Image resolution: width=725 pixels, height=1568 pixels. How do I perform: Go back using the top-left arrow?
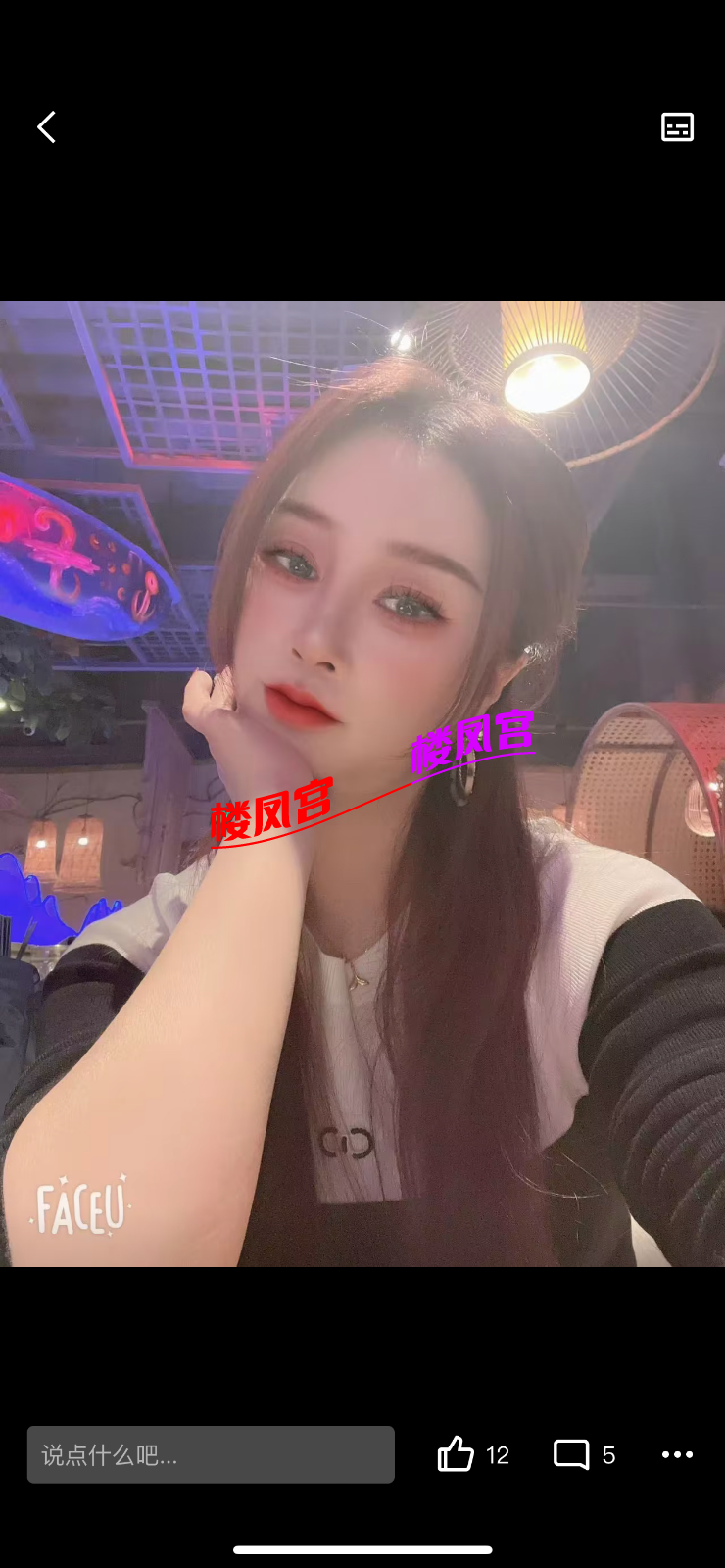click(46, 127)
